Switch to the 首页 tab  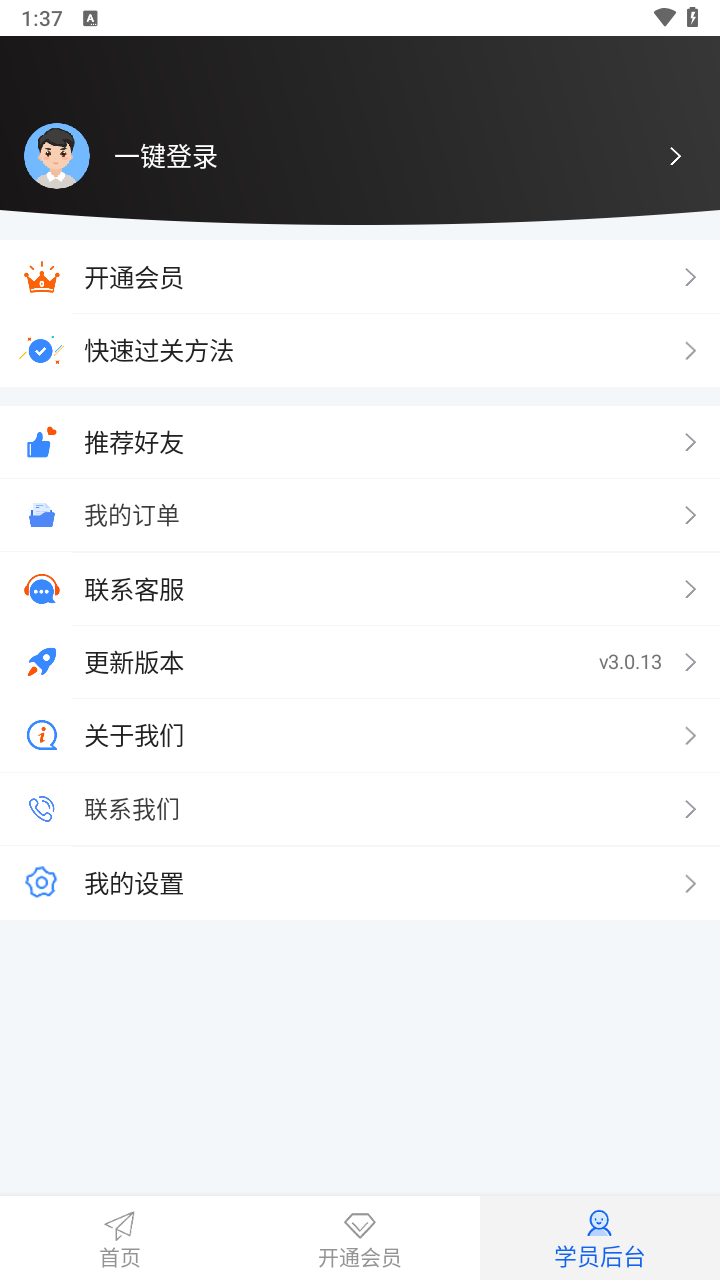coord(119,1237)
